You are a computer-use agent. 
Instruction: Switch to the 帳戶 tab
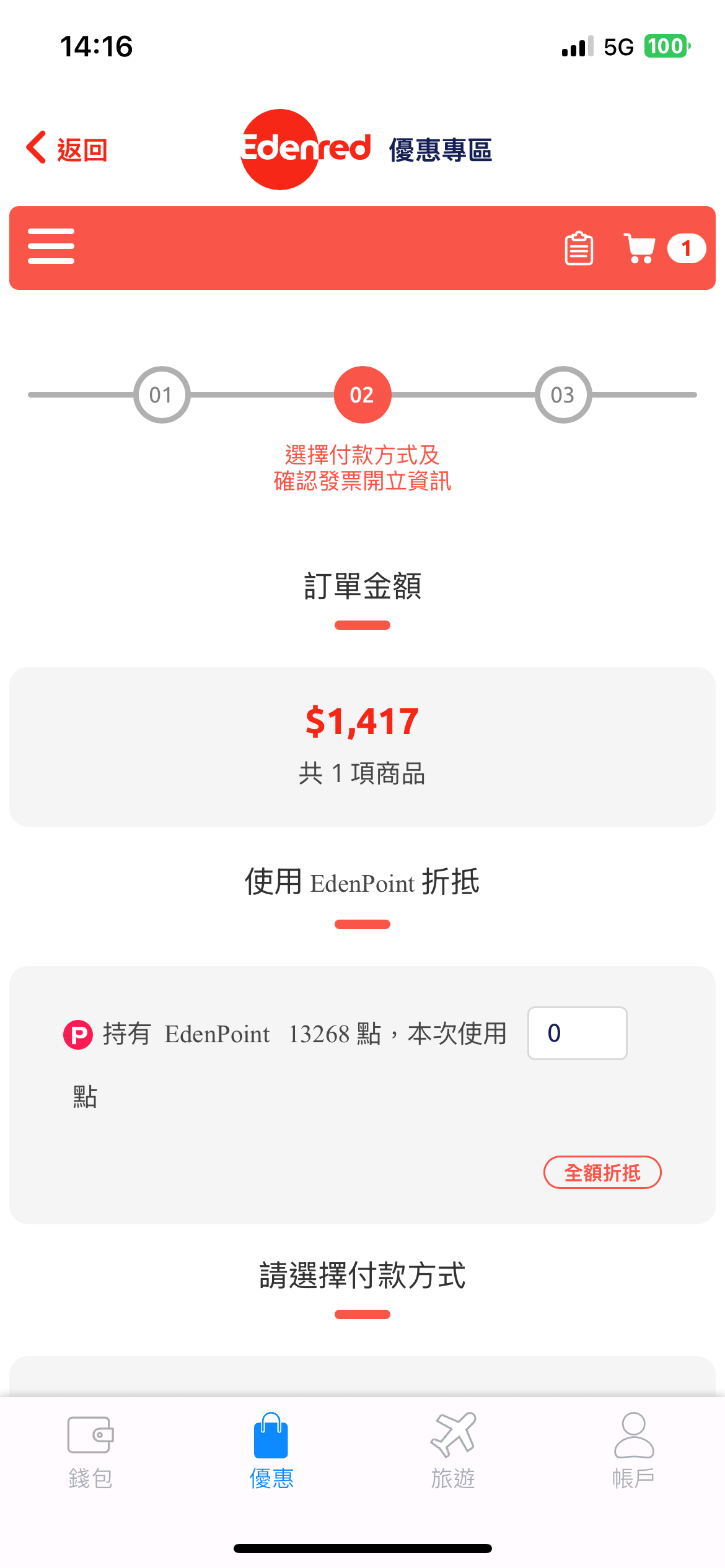pos(634,1450)
